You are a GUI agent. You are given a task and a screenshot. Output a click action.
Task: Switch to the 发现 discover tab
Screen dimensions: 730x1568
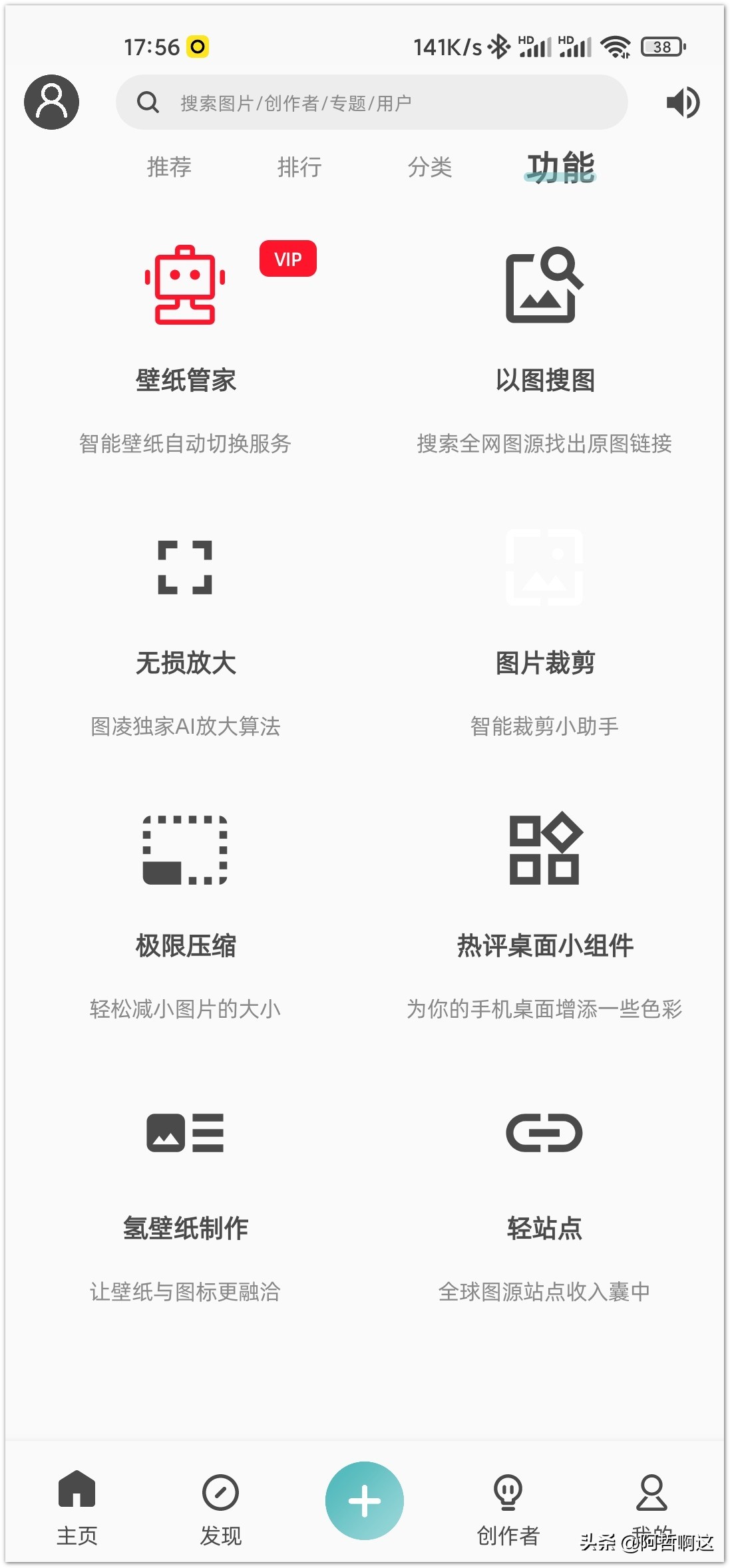point(220,1505)
